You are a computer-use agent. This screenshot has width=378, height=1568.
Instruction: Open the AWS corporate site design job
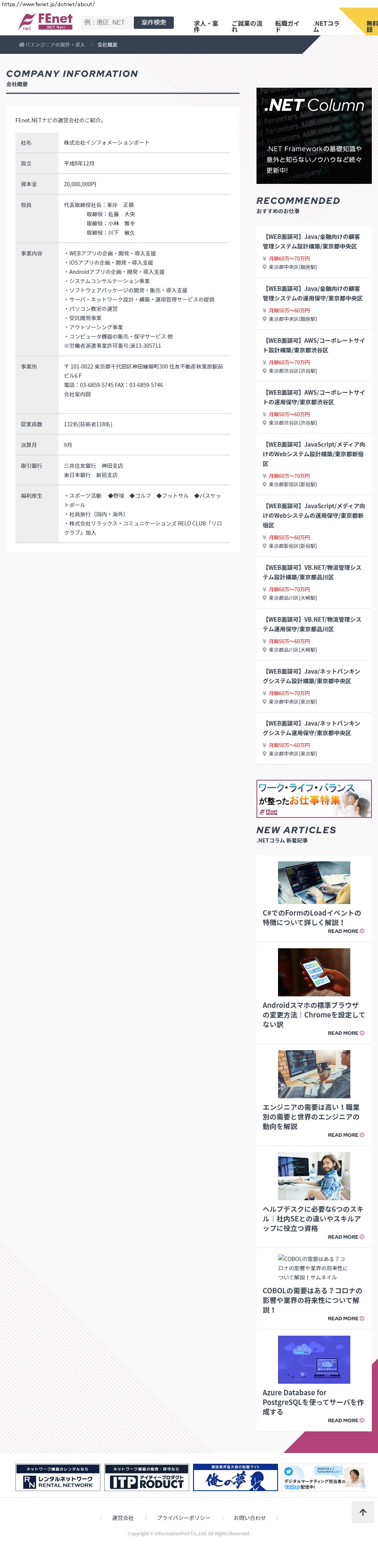tap(313, 345)
